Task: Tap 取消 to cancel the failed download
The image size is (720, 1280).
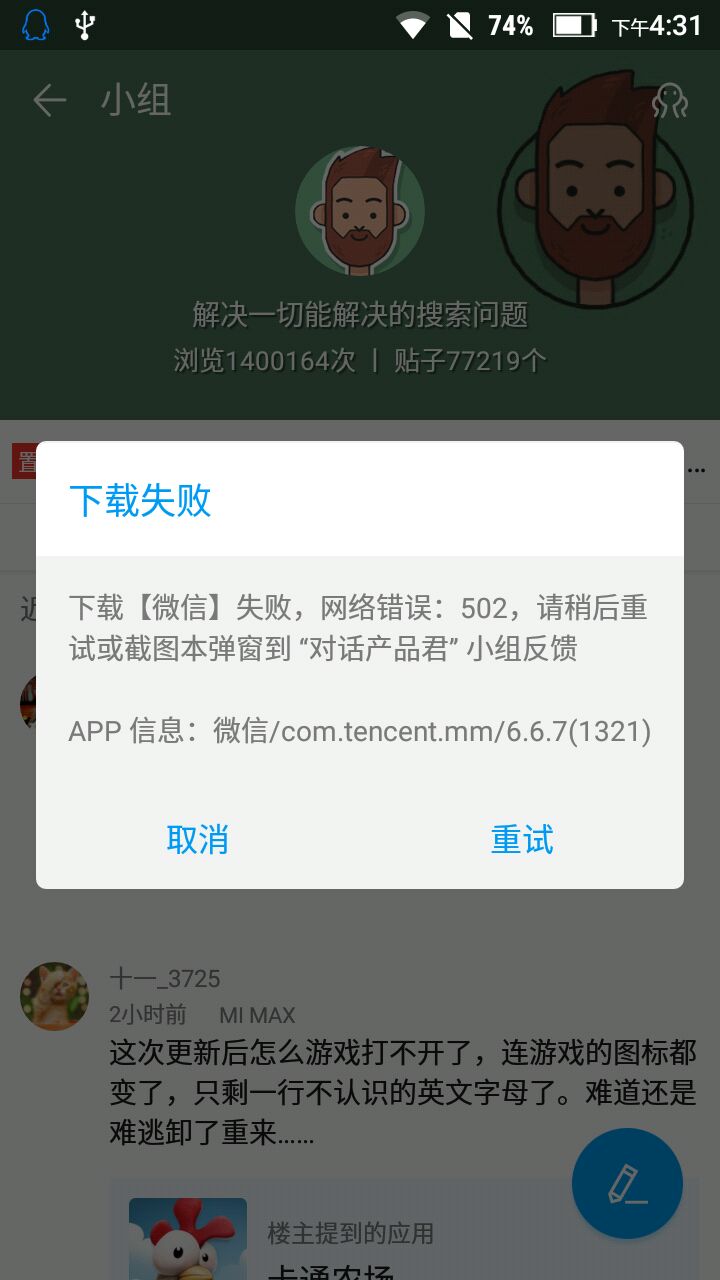Action: click(x=197, y=840)
